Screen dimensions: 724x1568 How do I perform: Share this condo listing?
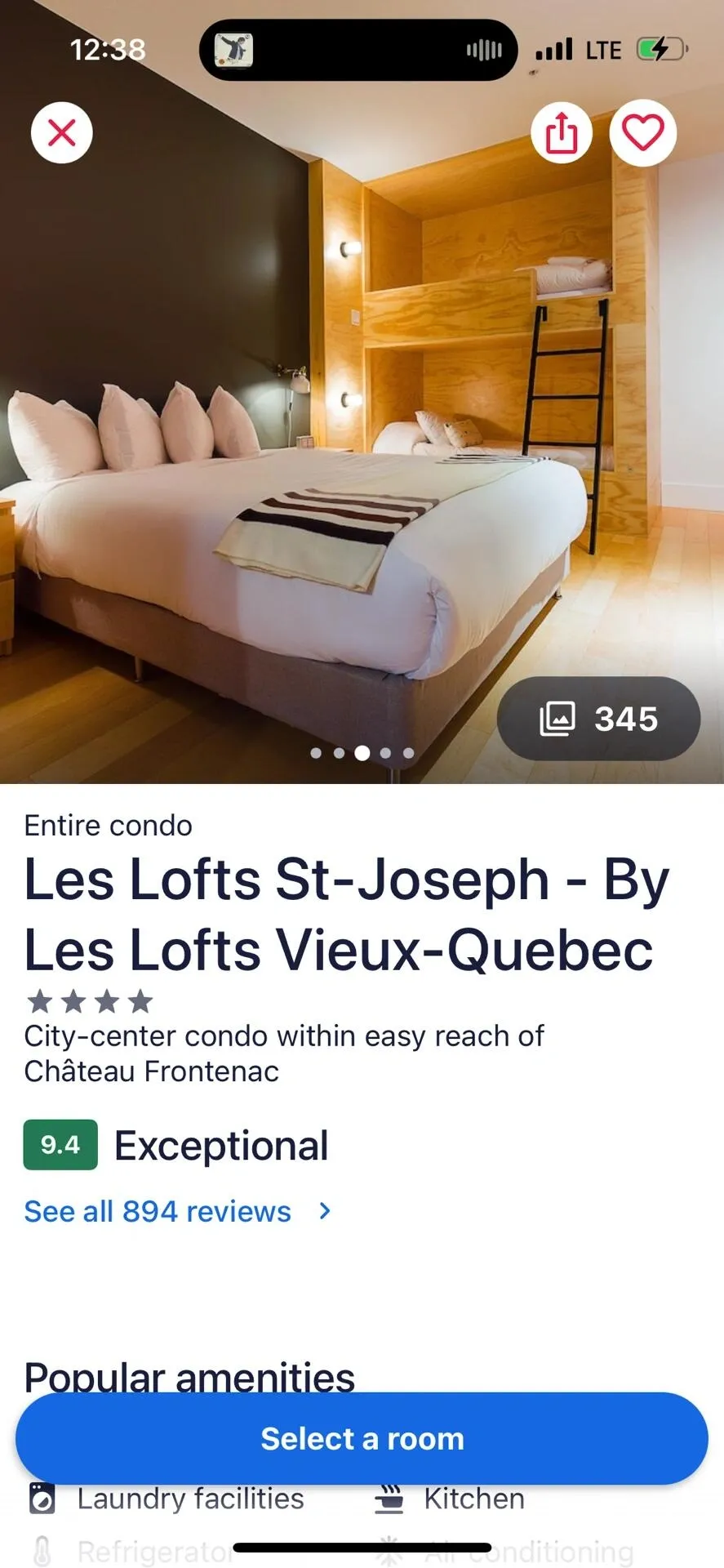tap(562, 132)
